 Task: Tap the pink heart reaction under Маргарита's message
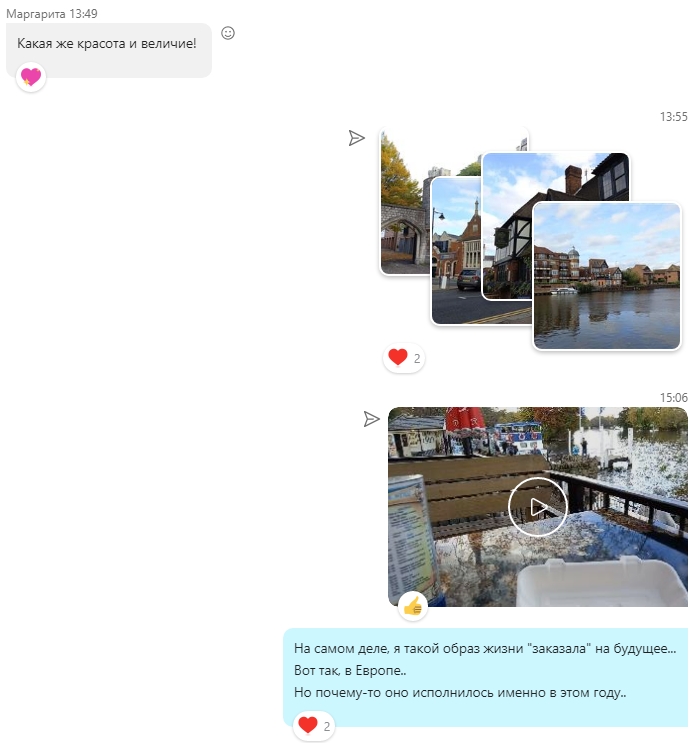[x=31, y=77]
